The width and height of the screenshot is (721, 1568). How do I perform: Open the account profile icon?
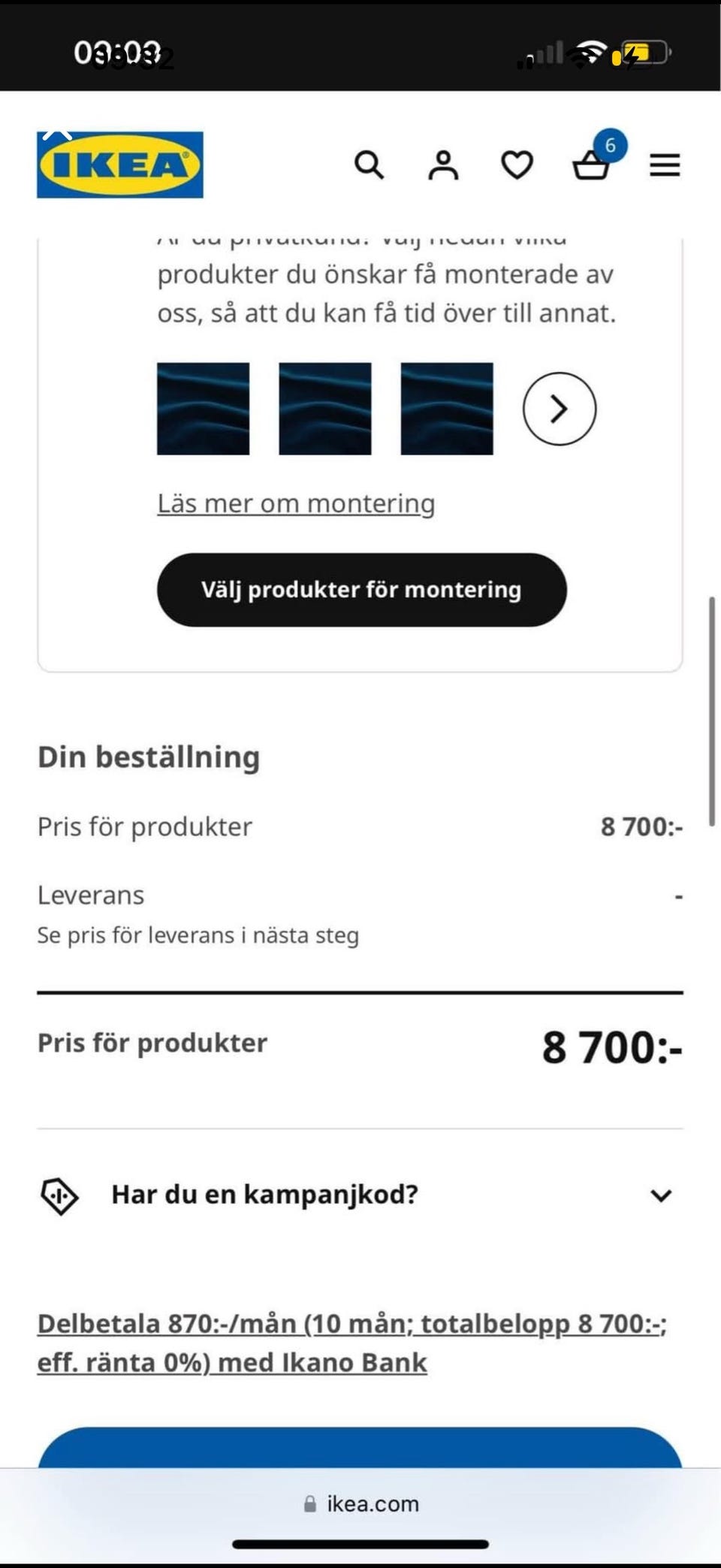(443, 165)
